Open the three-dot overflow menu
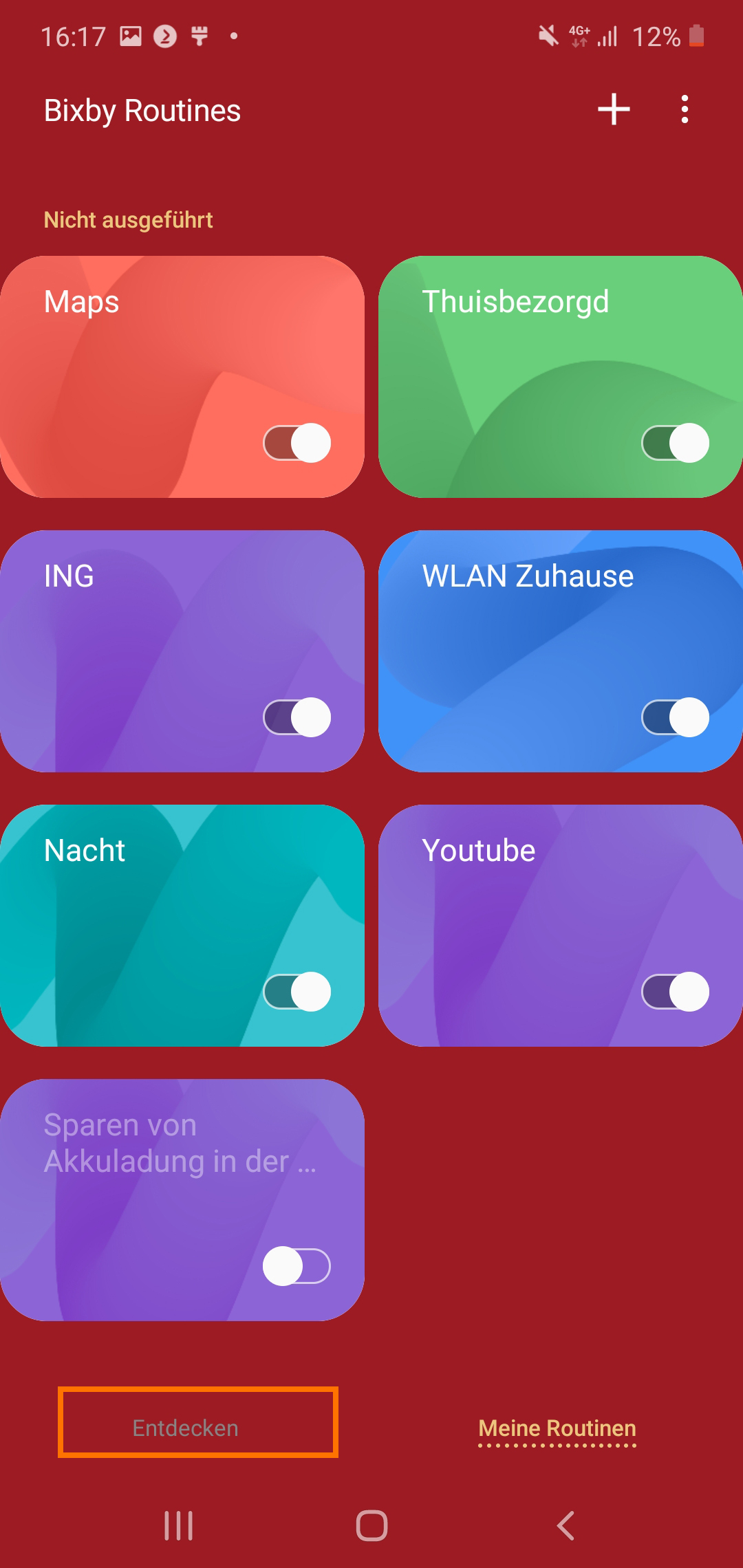This screenshot has width=743, height=1568. (685, 110)
